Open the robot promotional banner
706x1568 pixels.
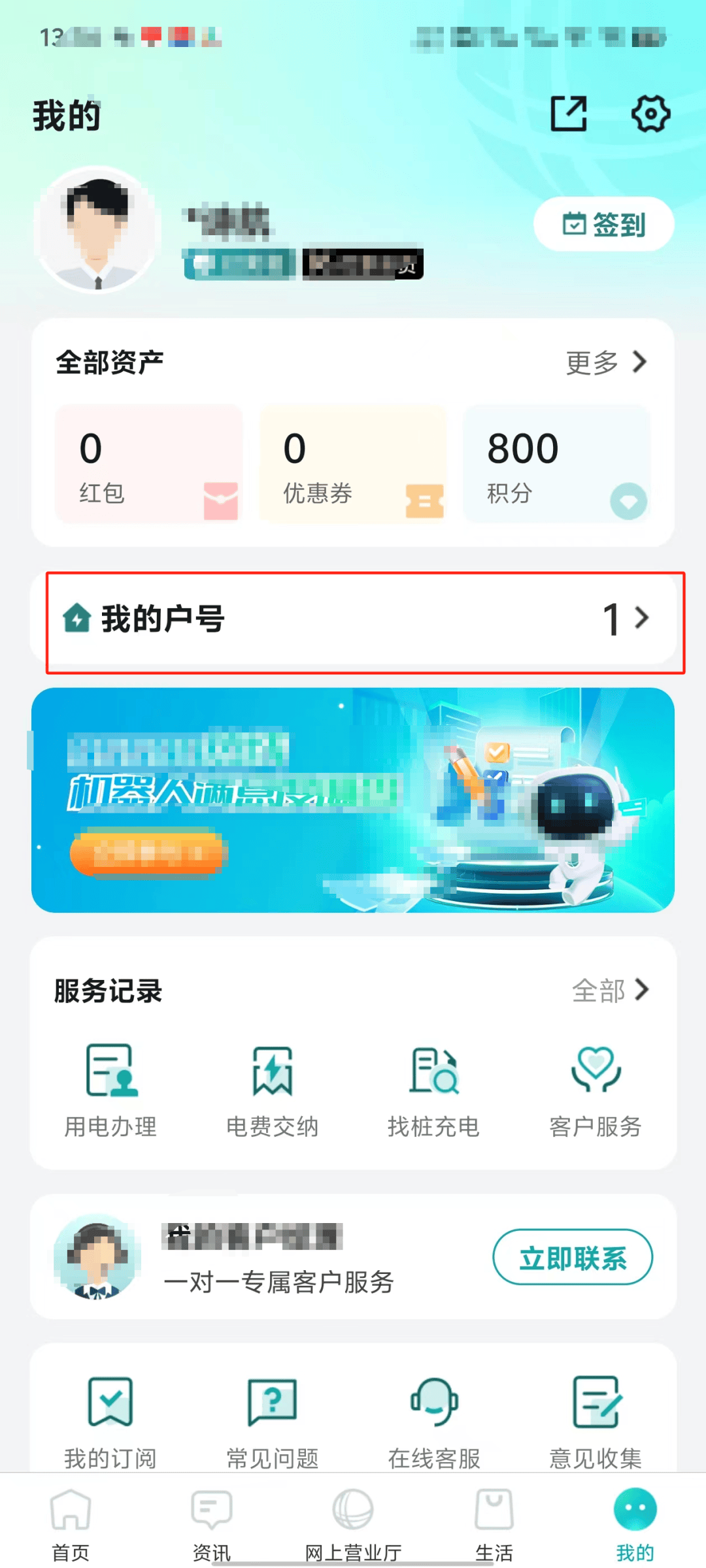tap(353, 800)
